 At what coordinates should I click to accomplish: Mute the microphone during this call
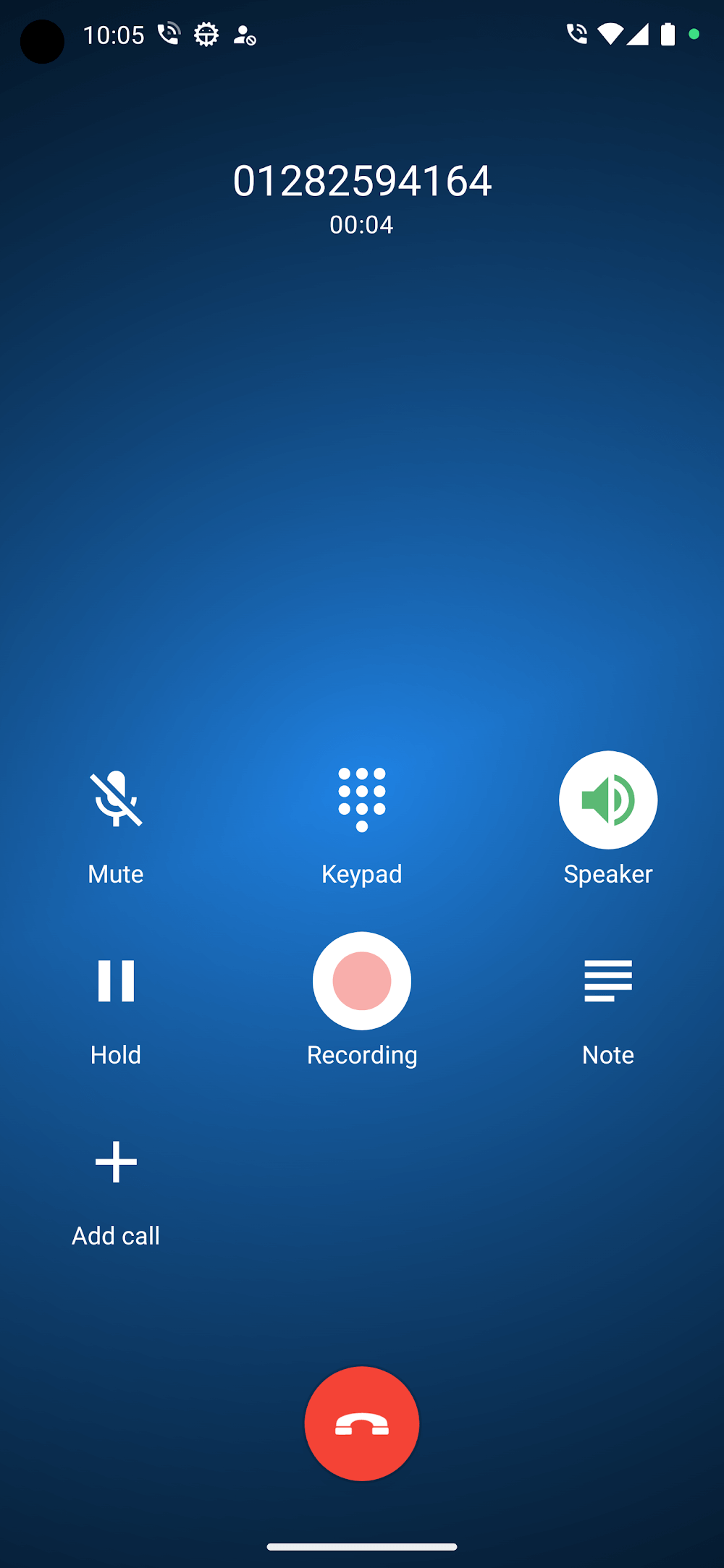click(116, 800)
